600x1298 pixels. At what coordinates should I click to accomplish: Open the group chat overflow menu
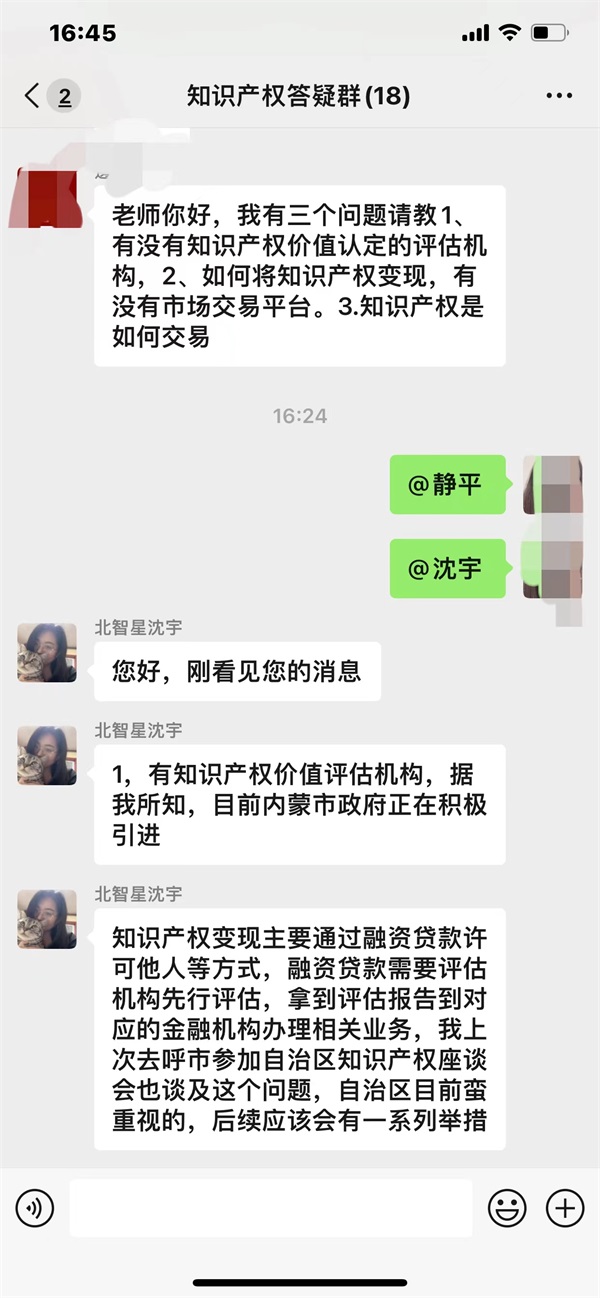[559, 96]
